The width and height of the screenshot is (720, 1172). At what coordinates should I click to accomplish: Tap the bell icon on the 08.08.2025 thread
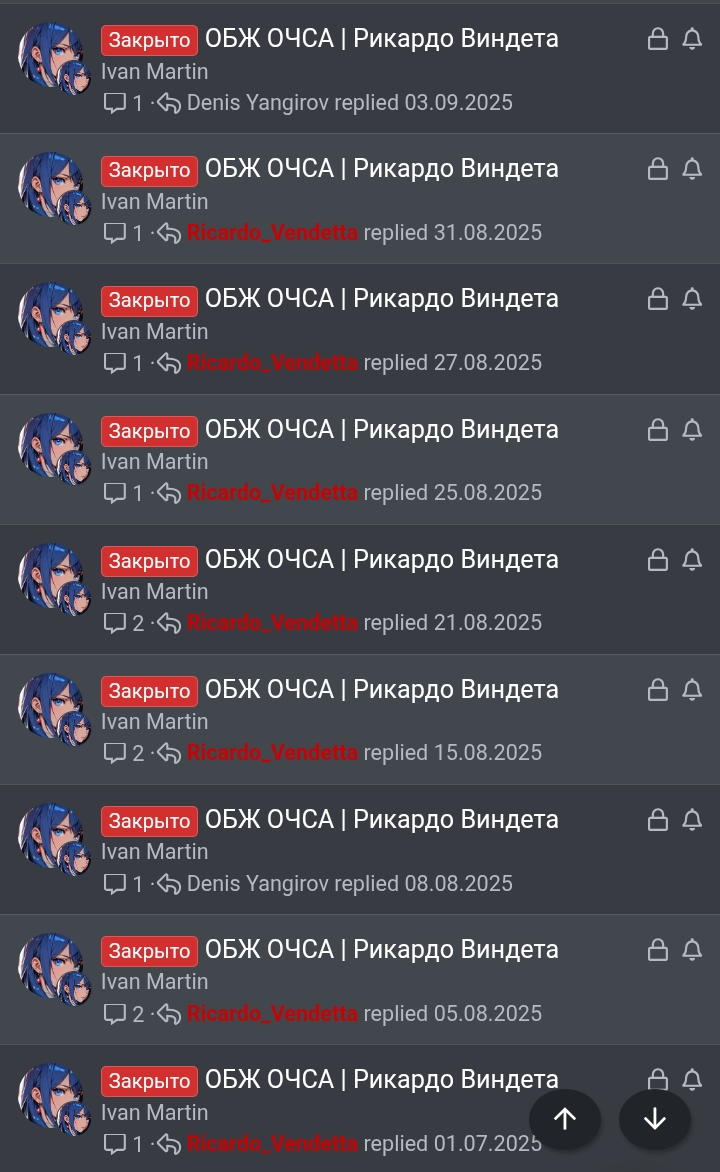click(692, 820)
